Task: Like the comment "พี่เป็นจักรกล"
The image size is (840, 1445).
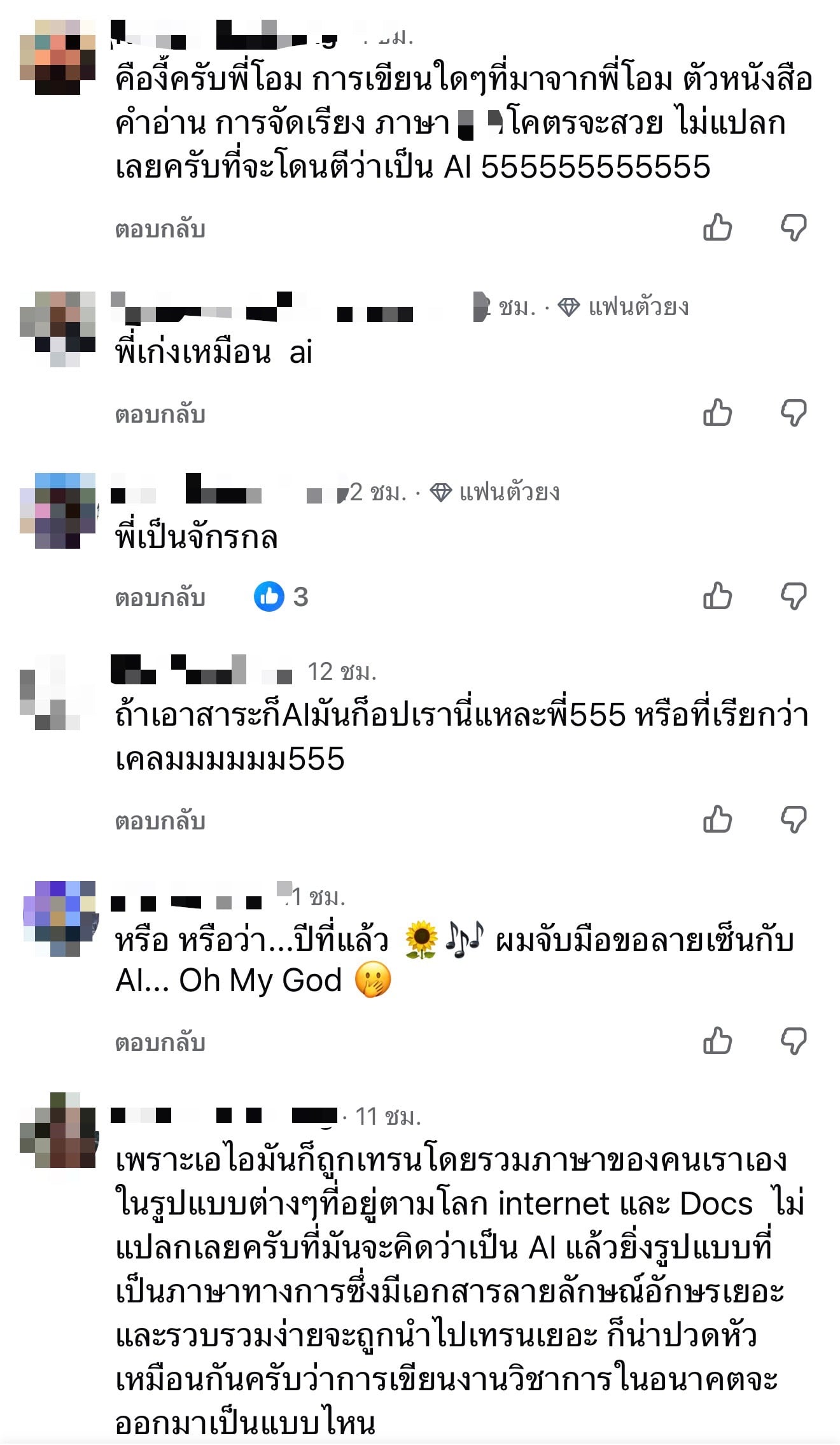Action: point(718,596)
